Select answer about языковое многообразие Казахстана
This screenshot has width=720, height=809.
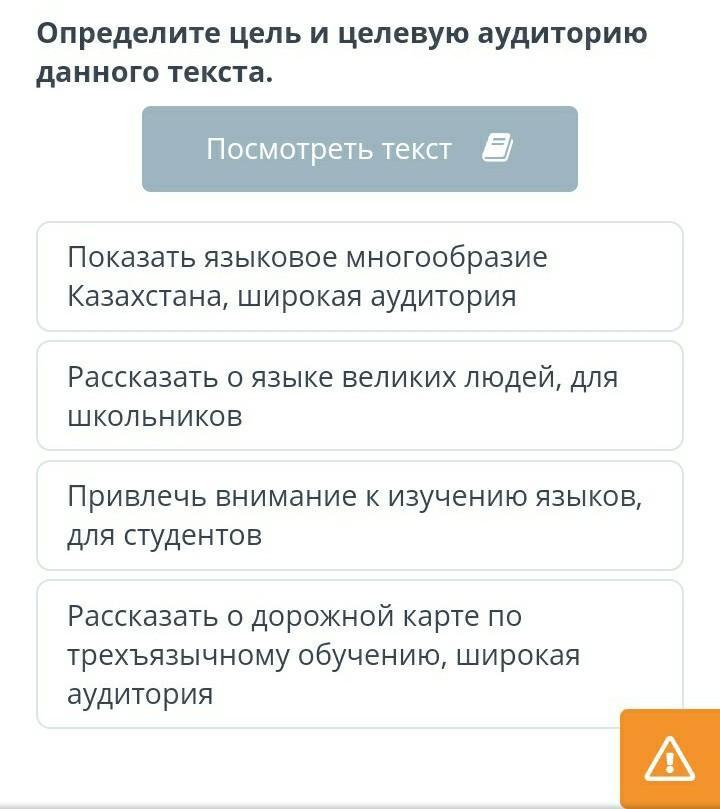(359, 277)
